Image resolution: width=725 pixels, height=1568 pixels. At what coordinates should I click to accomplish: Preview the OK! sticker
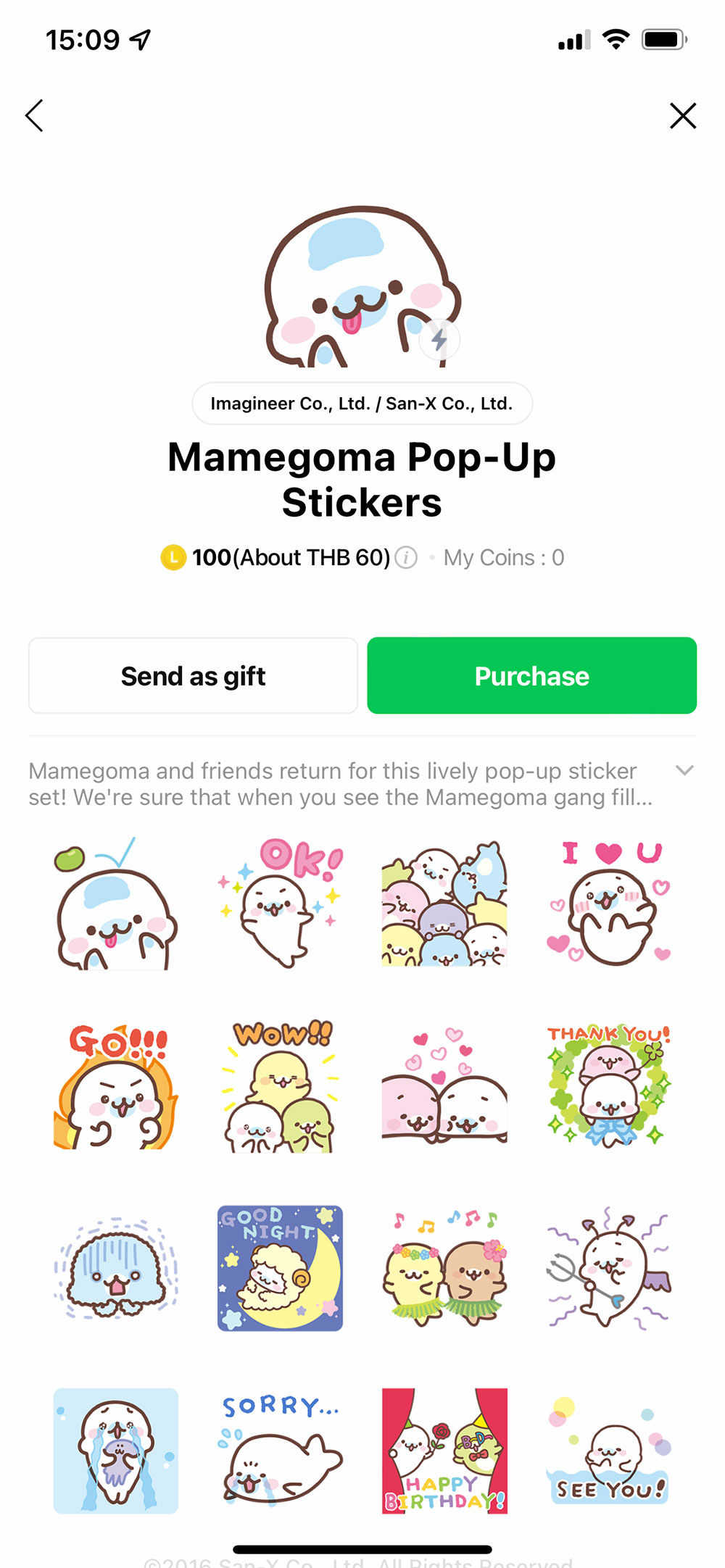281,904
